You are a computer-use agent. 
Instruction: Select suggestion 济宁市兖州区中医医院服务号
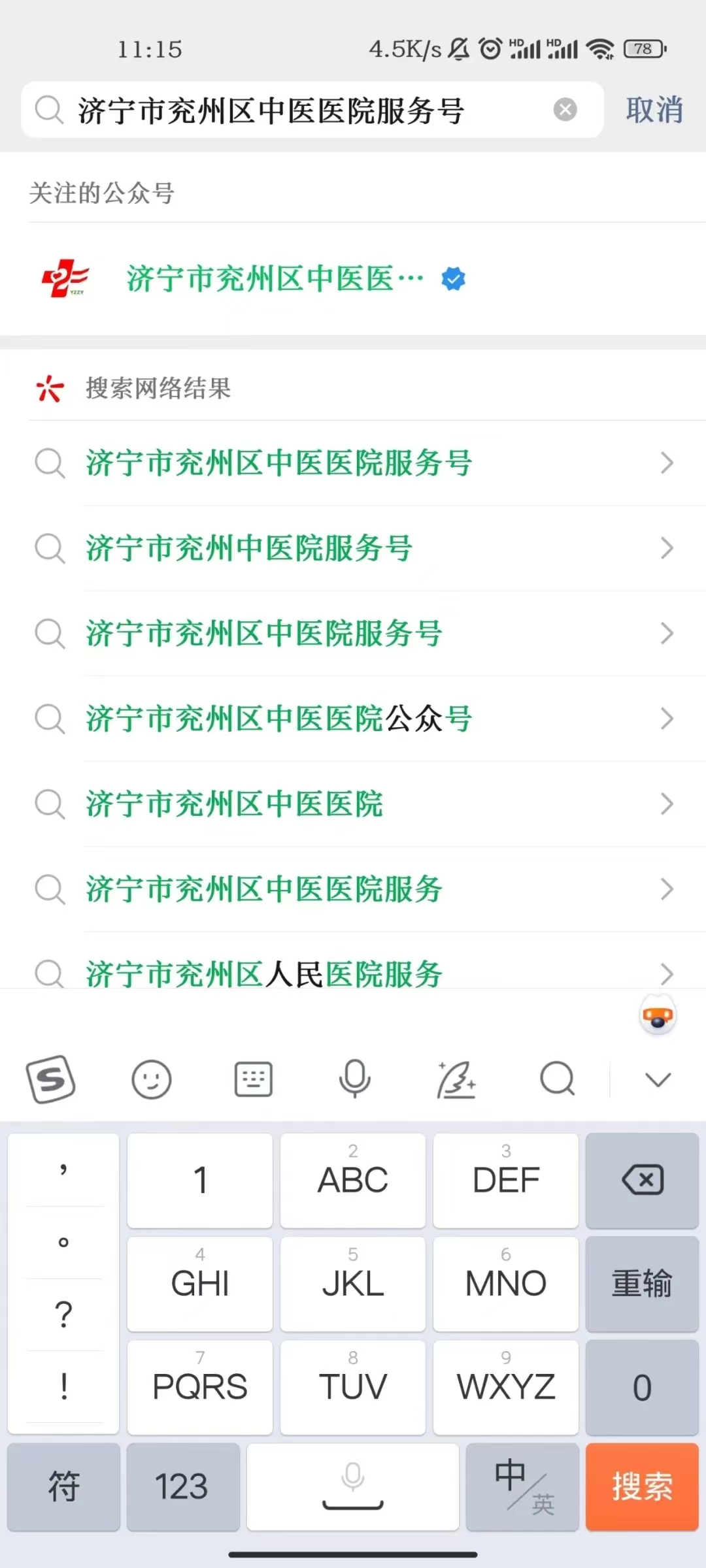click(x=353, y=463)
